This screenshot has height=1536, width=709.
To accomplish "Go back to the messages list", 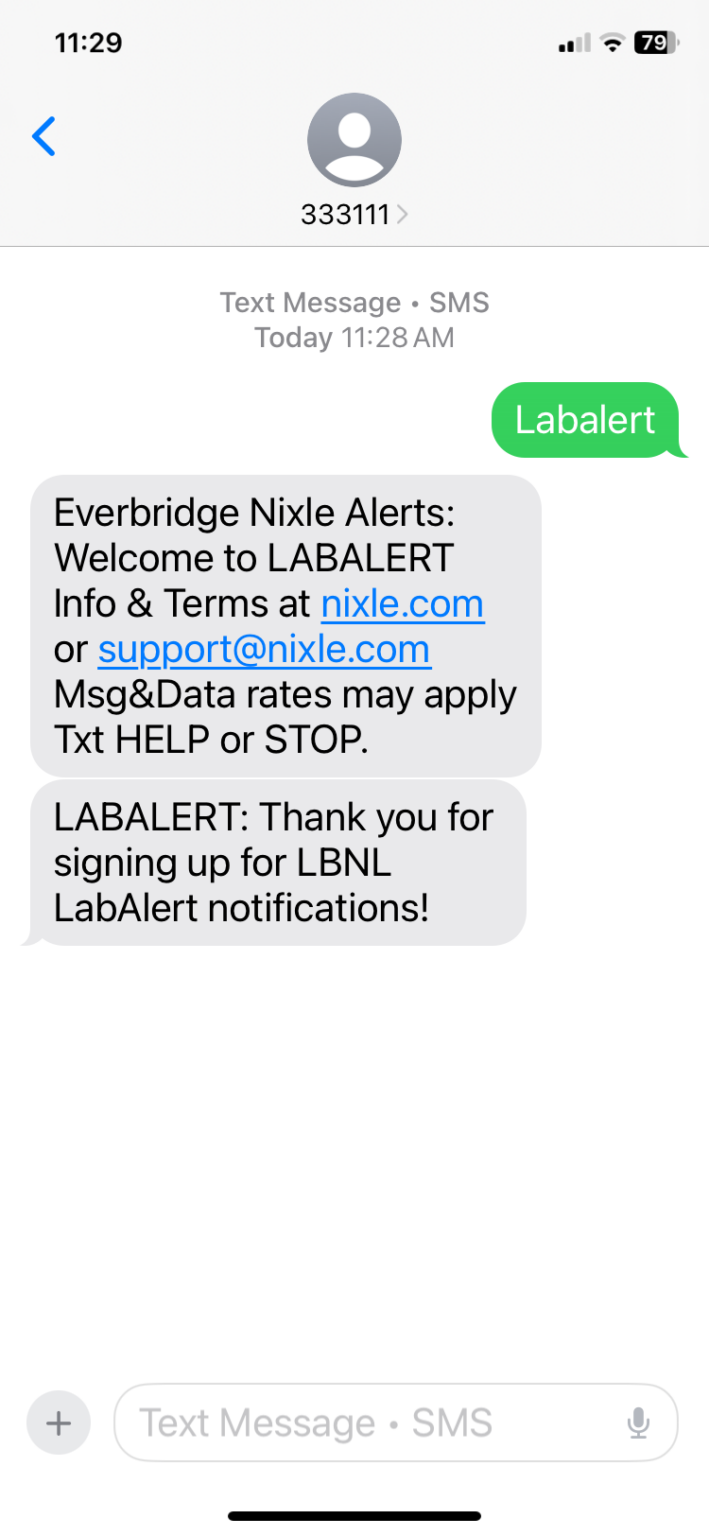I will click(x=44, y=137).
